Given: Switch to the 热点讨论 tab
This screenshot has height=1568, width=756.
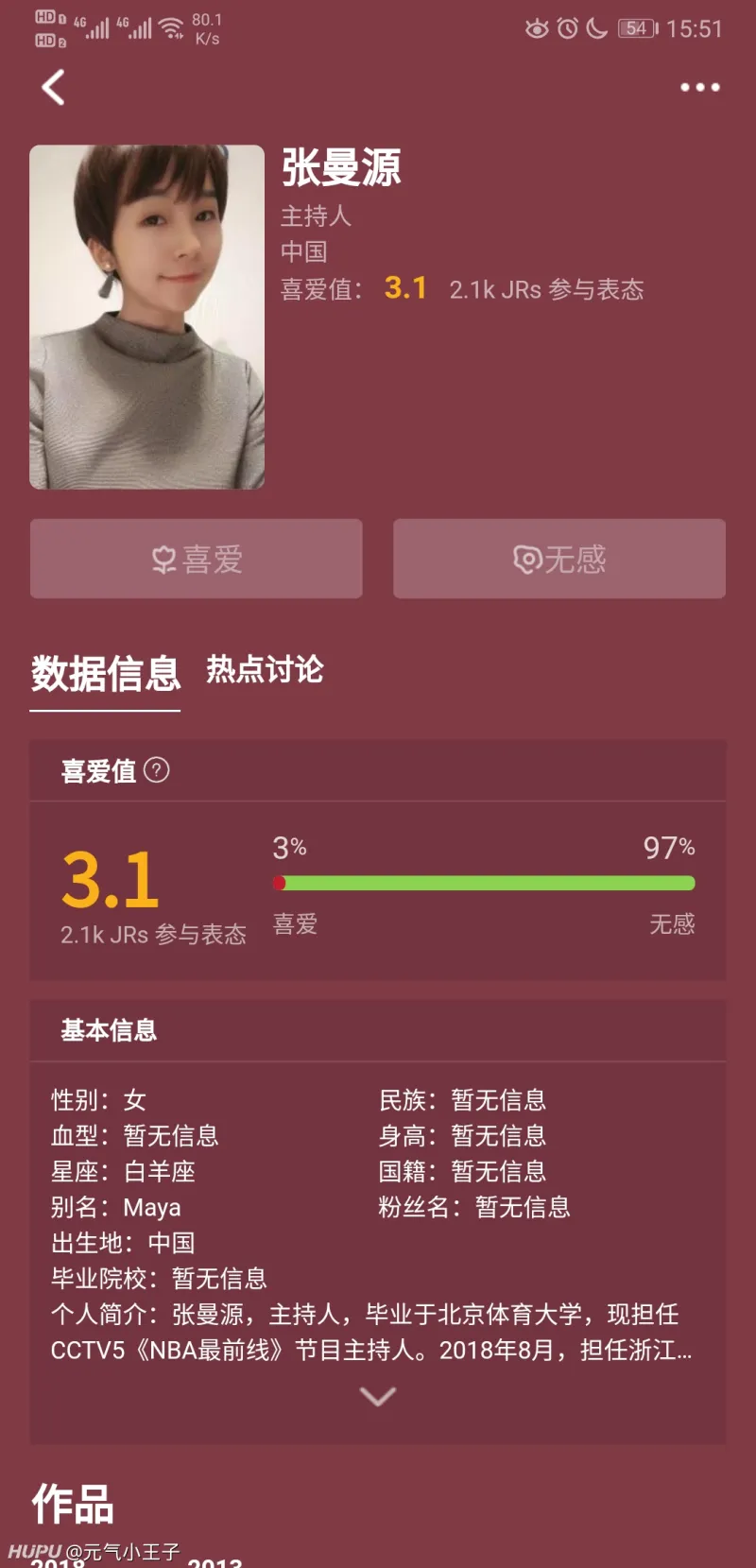Looking at the screenshot, I should point(265,670).
